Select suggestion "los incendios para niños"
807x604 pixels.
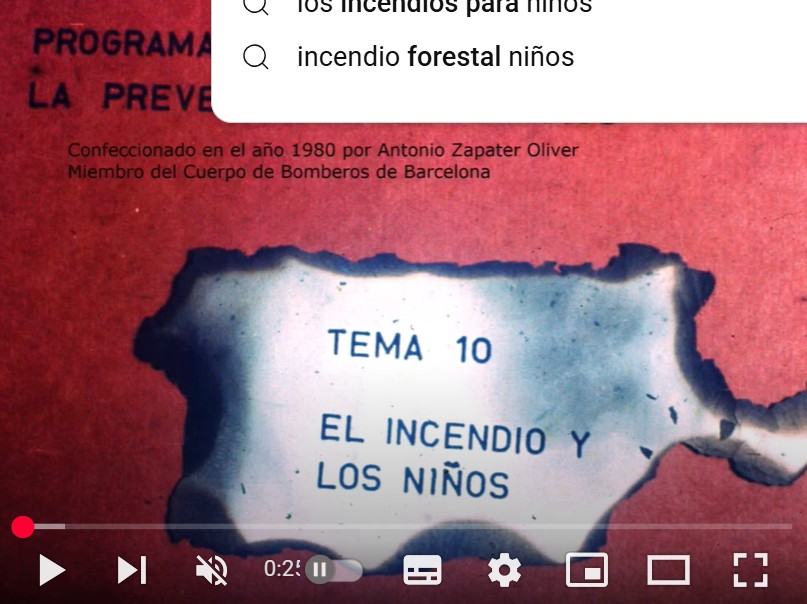pos(444,7)
